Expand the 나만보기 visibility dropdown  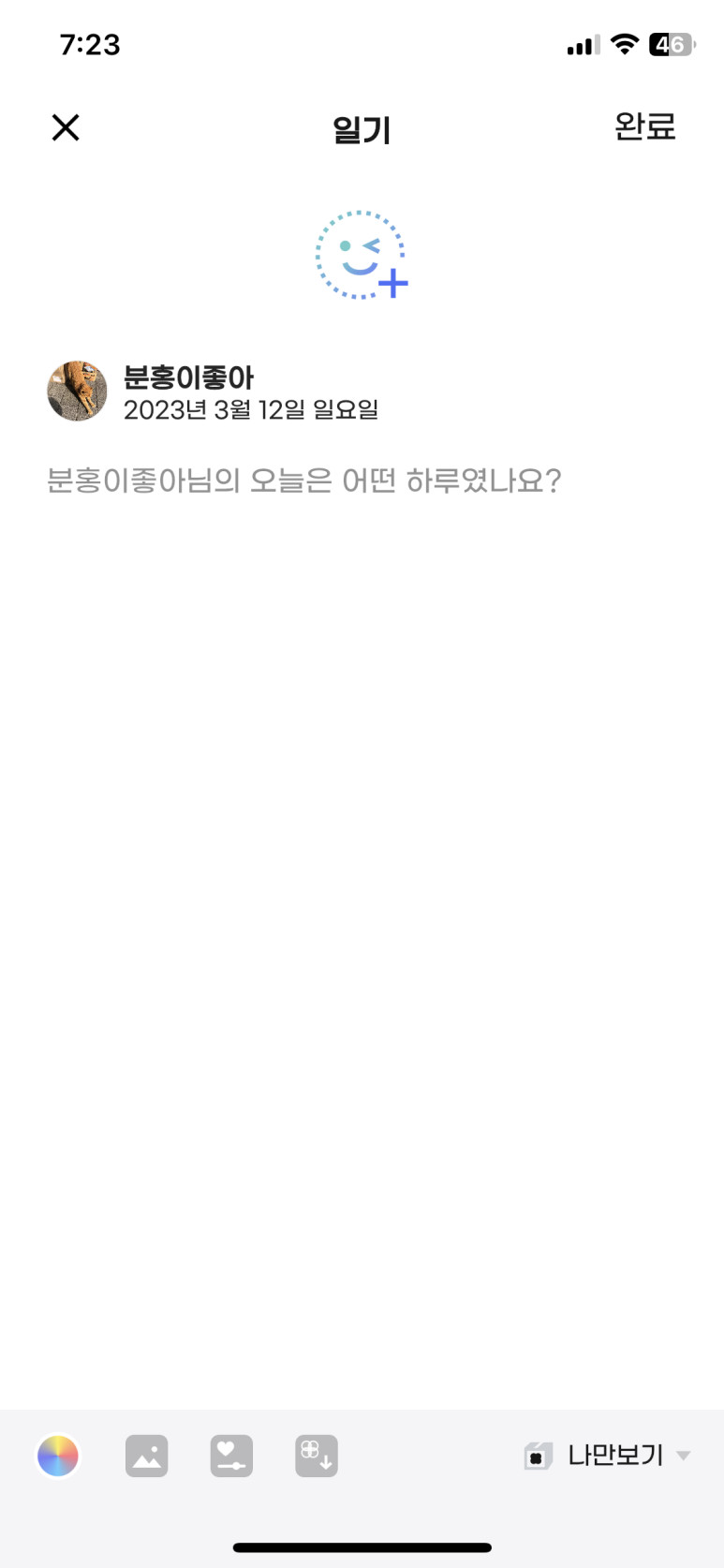(608, 1456)
